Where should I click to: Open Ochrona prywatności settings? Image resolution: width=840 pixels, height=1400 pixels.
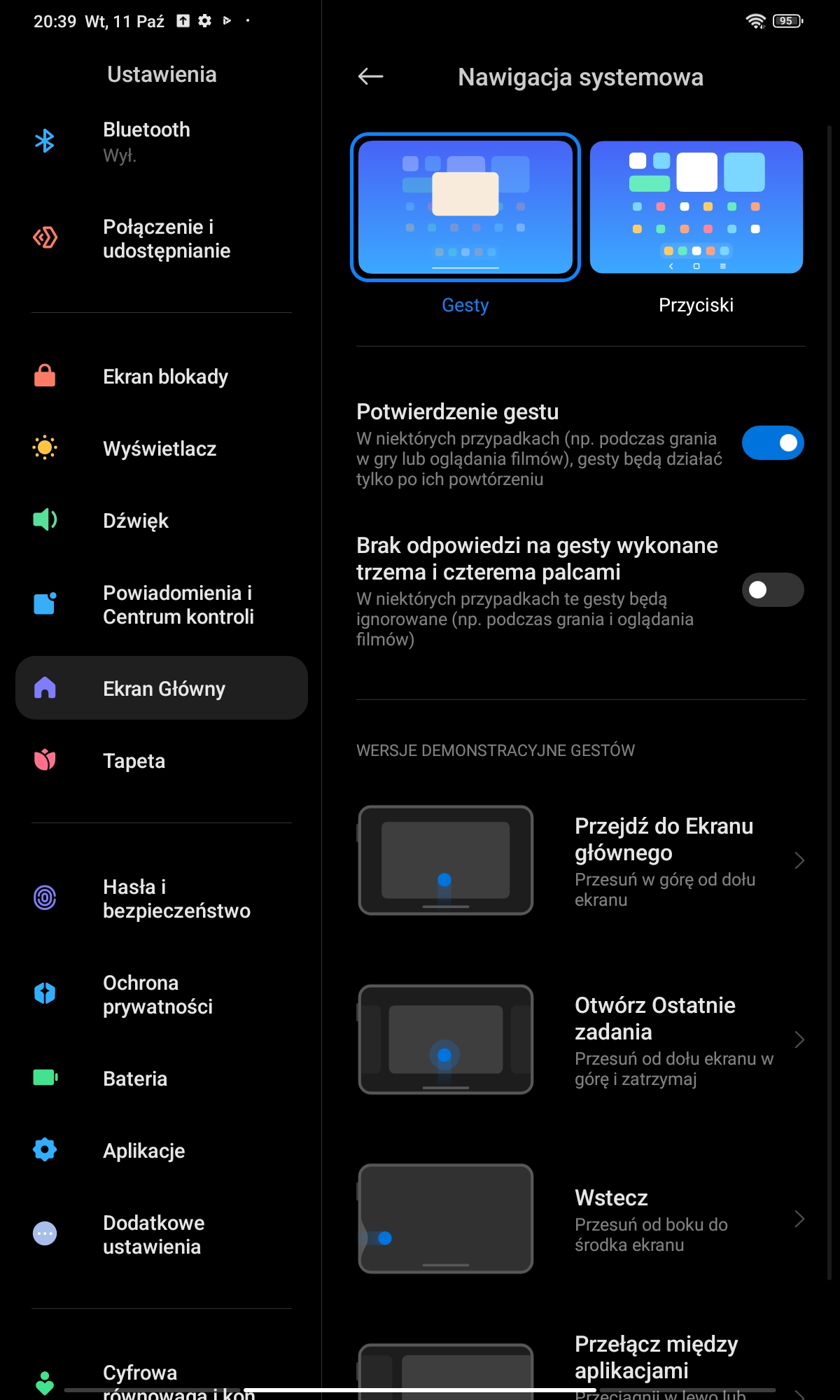[x=162, y=995]
